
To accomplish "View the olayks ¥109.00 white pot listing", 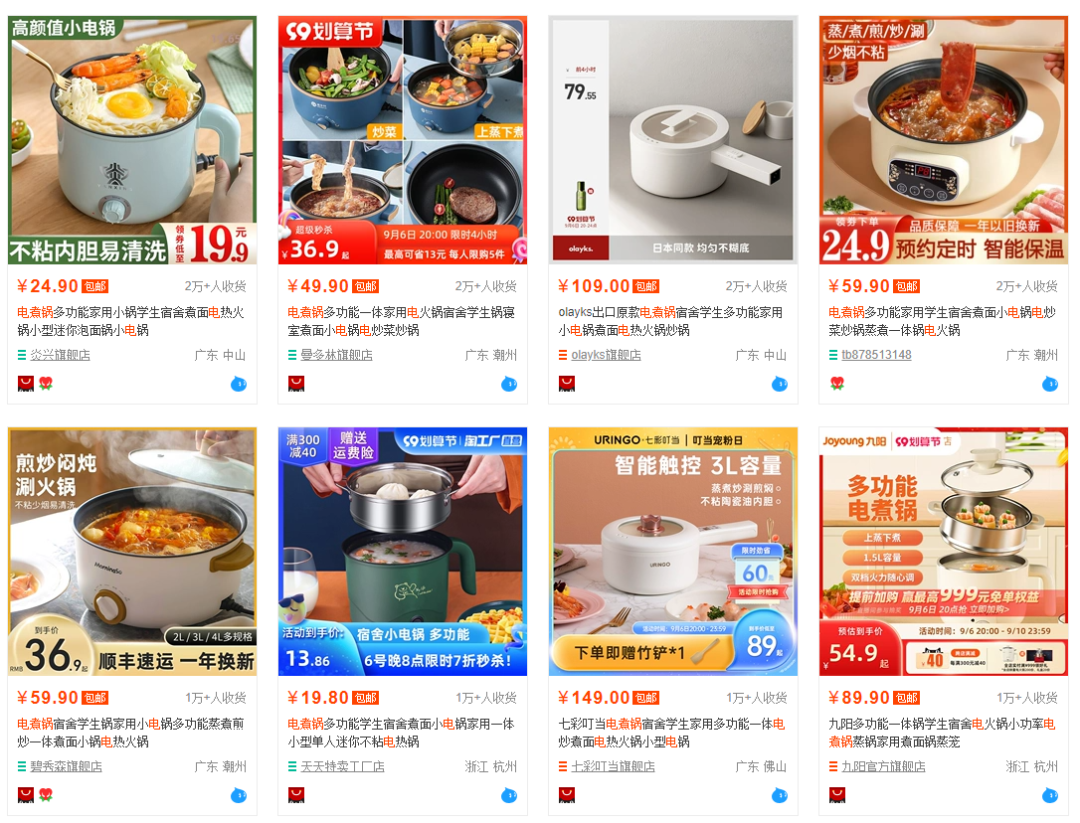I will (673, 140).
